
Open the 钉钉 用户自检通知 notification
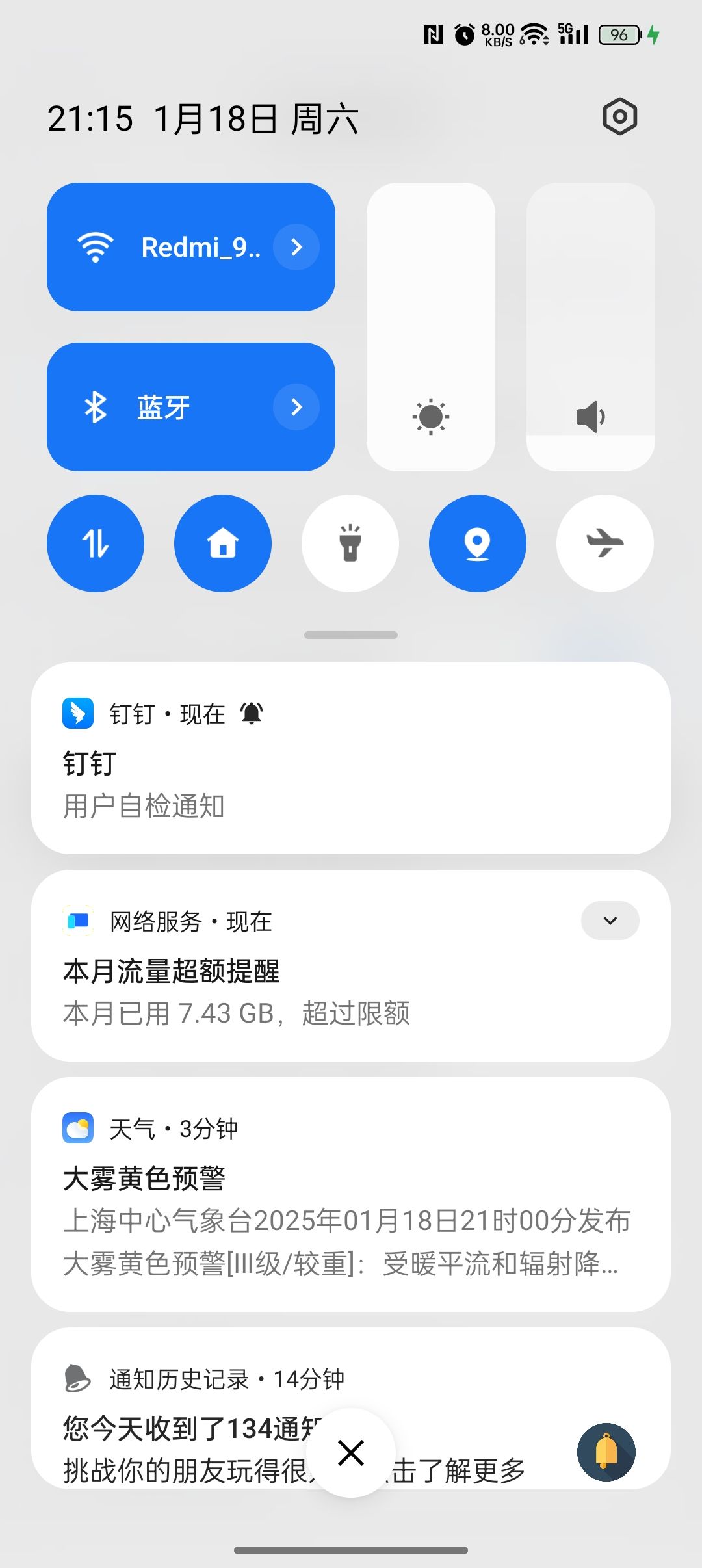351,780
